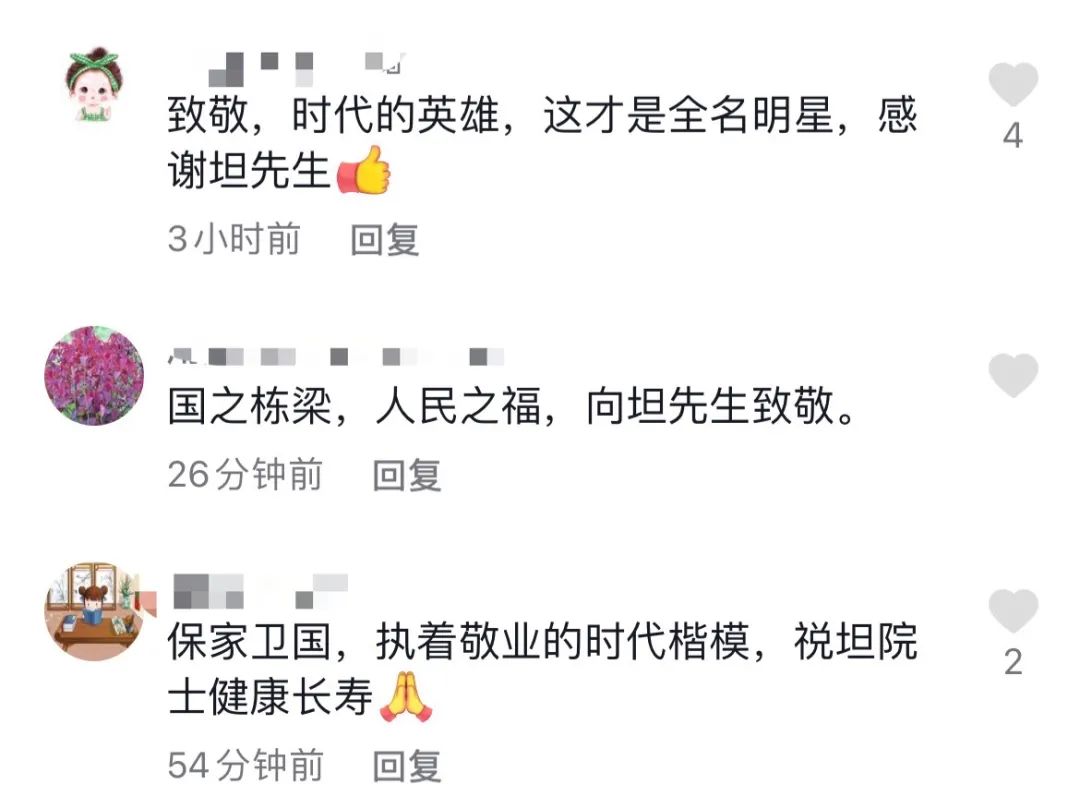
Task: Open the avatar of girl reading at desk
Action: (x=94, y=611)
